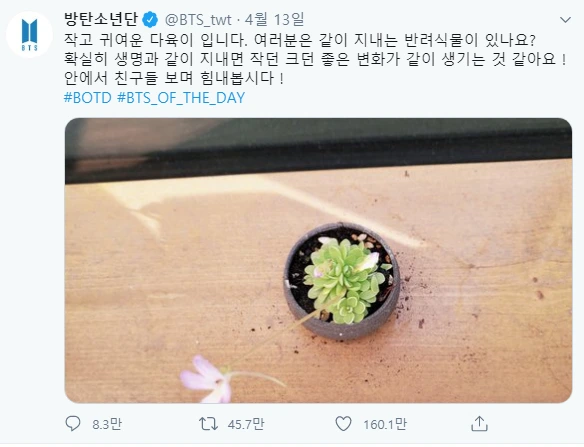View the succulent plant photo
584x447 pixels.
[318, 260]
